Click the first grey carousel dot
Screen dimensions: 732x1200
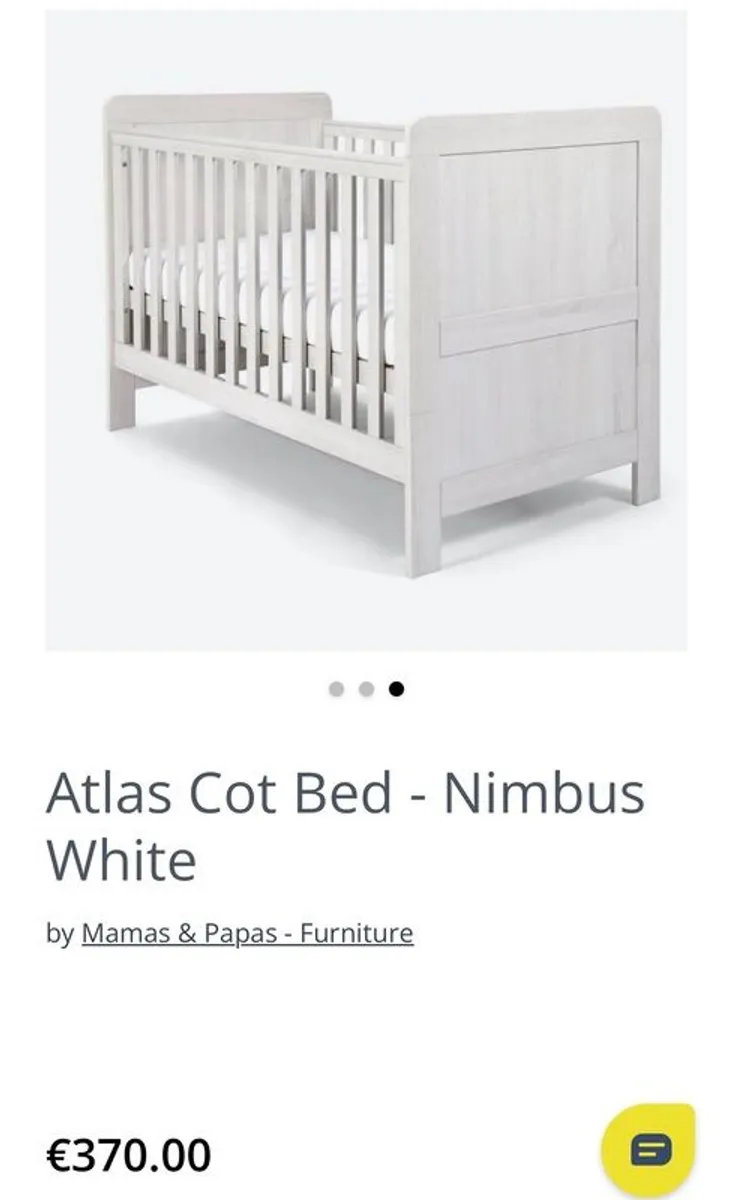334,688
